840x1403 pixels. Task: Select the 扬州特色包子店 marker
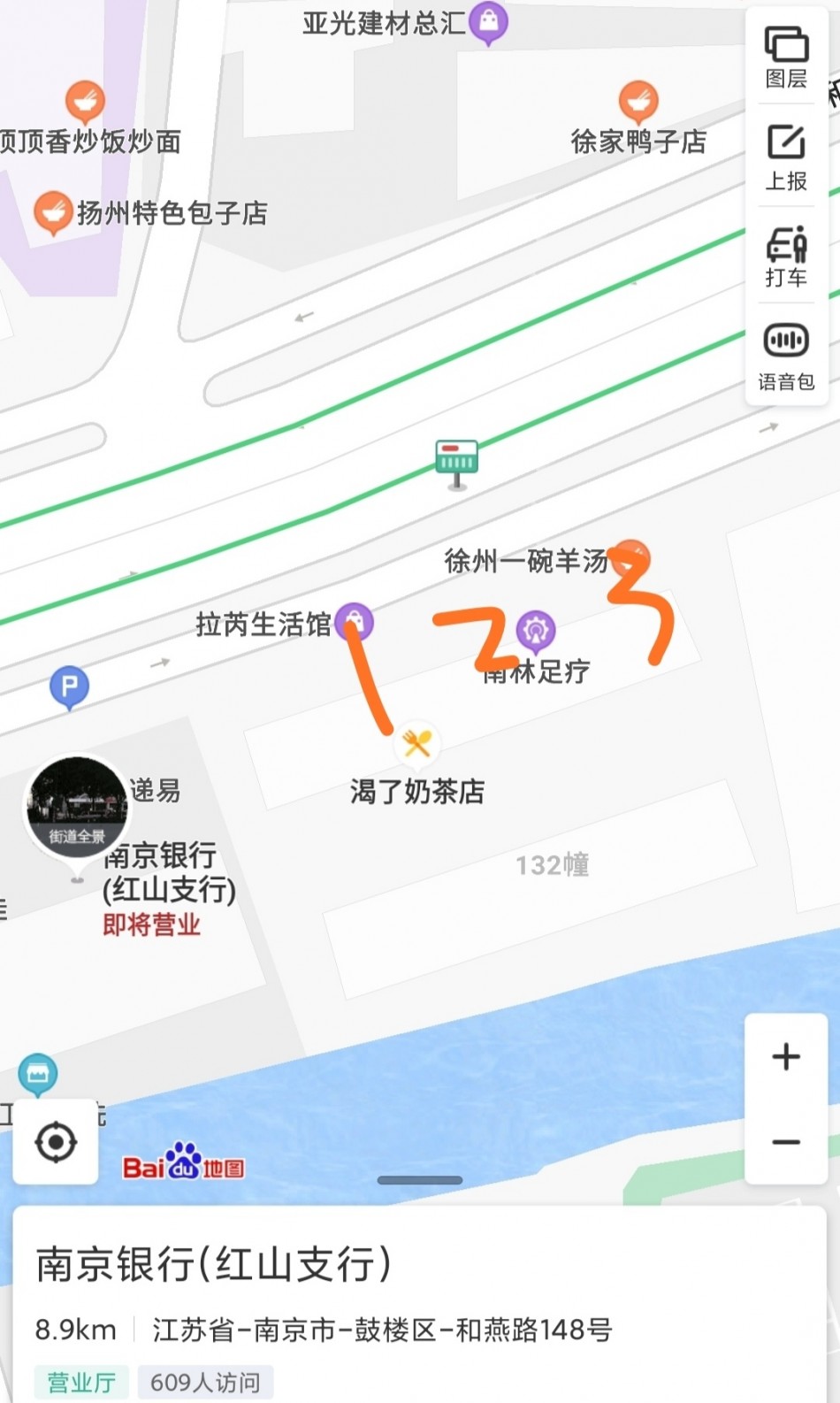click(53, 212)
